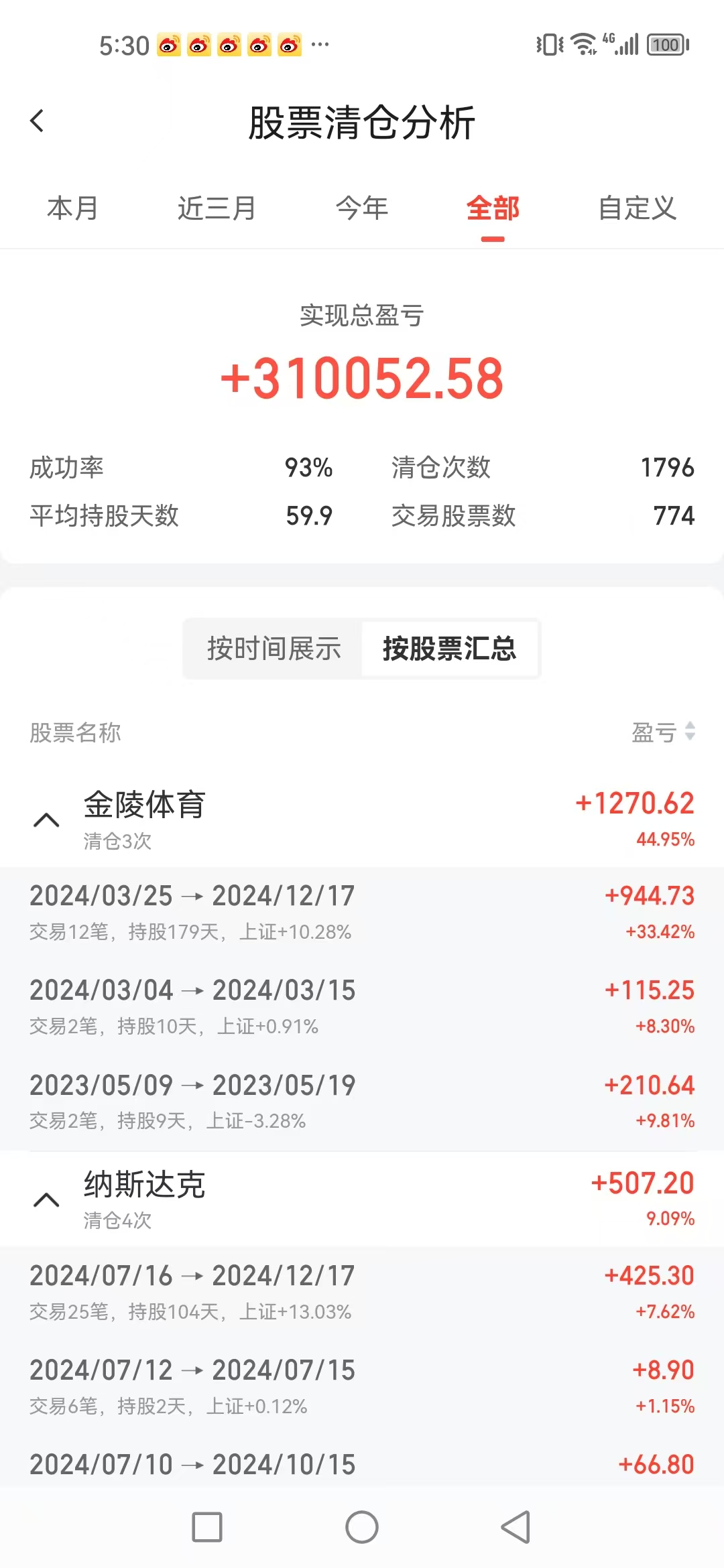Open the recent apps overview
The width and height of the screenshot is (724, 1568).
click(x=207, y=1527)
